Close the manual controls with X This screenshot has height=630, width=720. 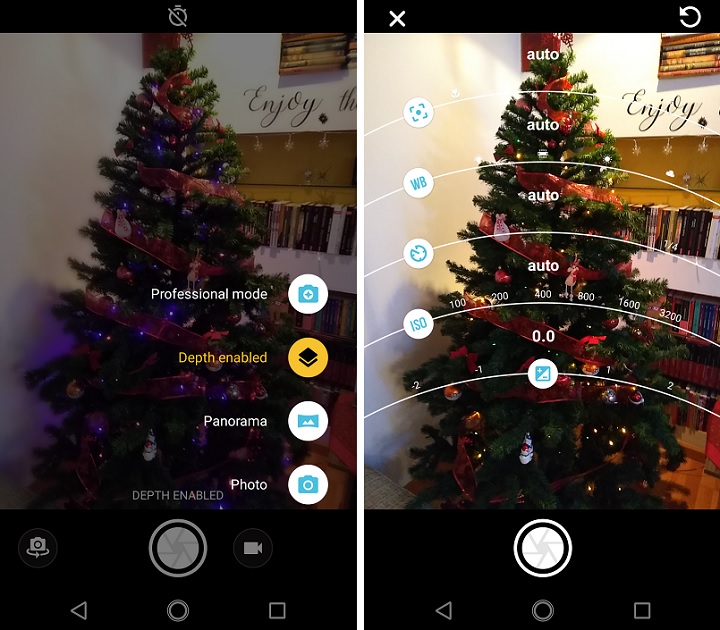(x=397, y=18)
